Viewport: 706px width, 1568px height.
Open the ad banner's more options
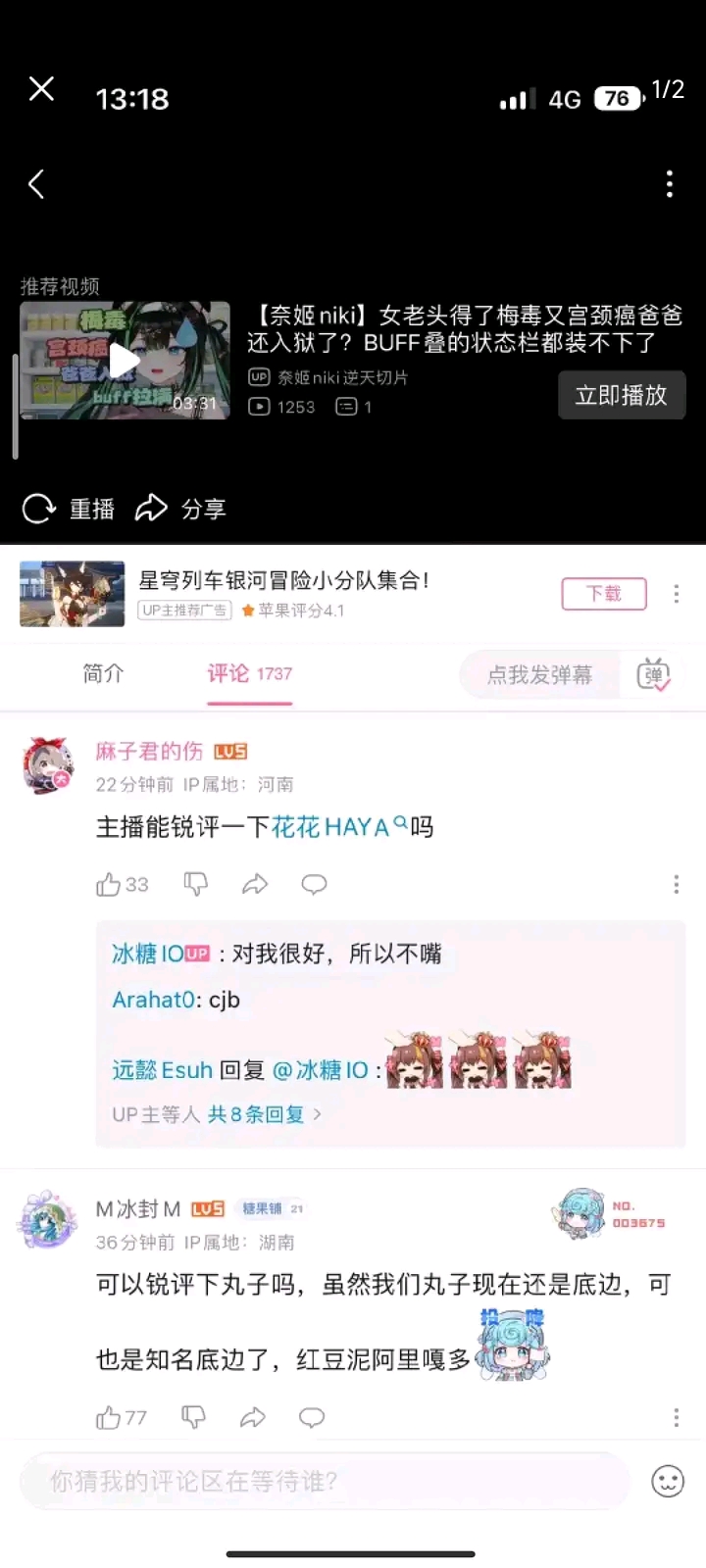[x=676, y=594]
